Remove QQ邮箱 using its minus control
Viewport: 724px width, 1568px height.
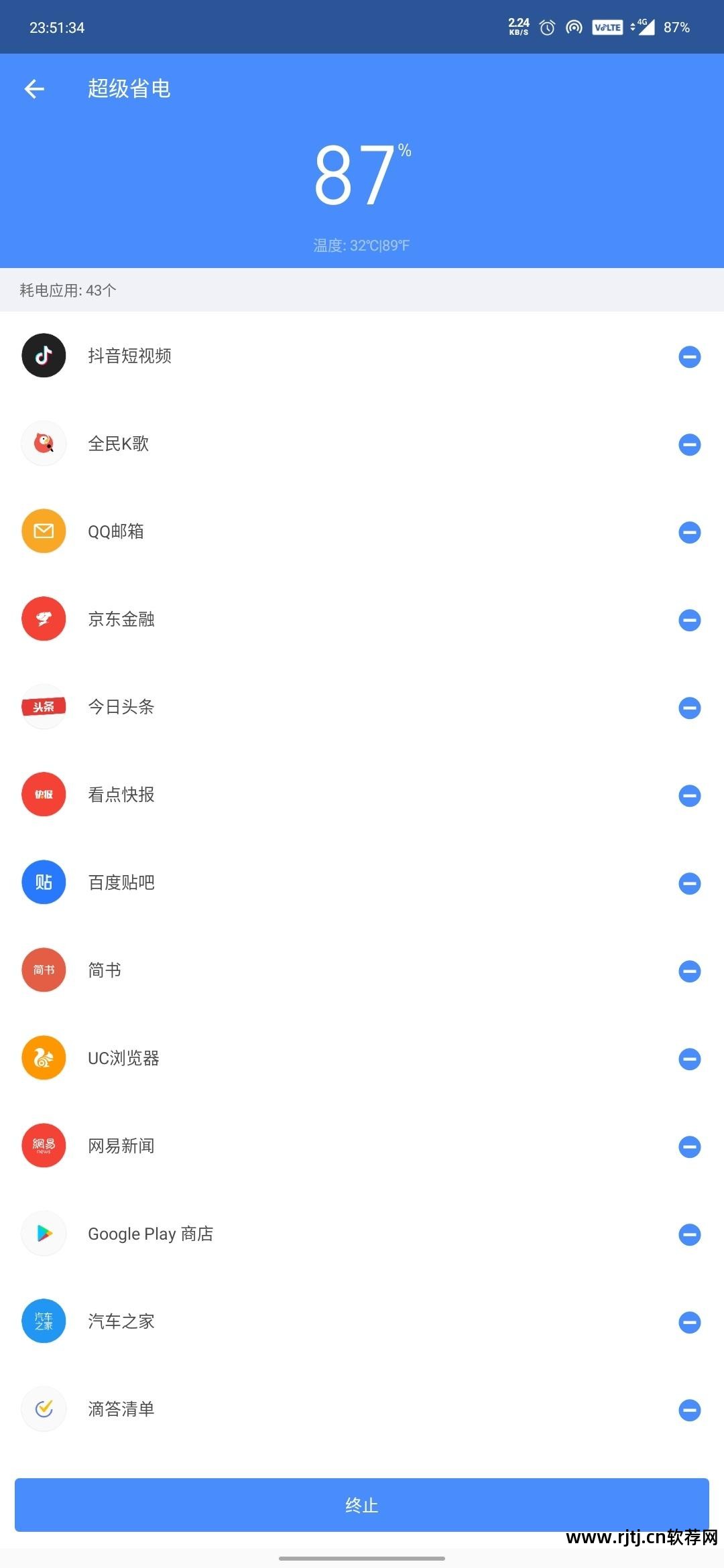pyautogui.click(x=689, y=533)
